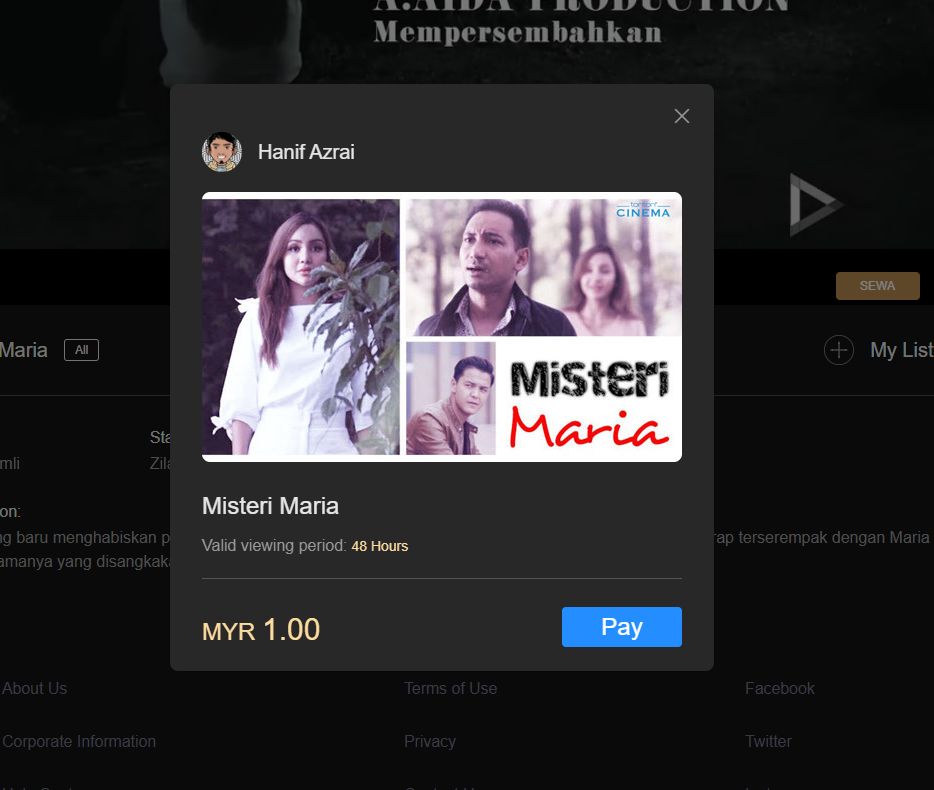Screen dimensions: 934x790
Task: Visit the Facebook page
Action: 779,688
